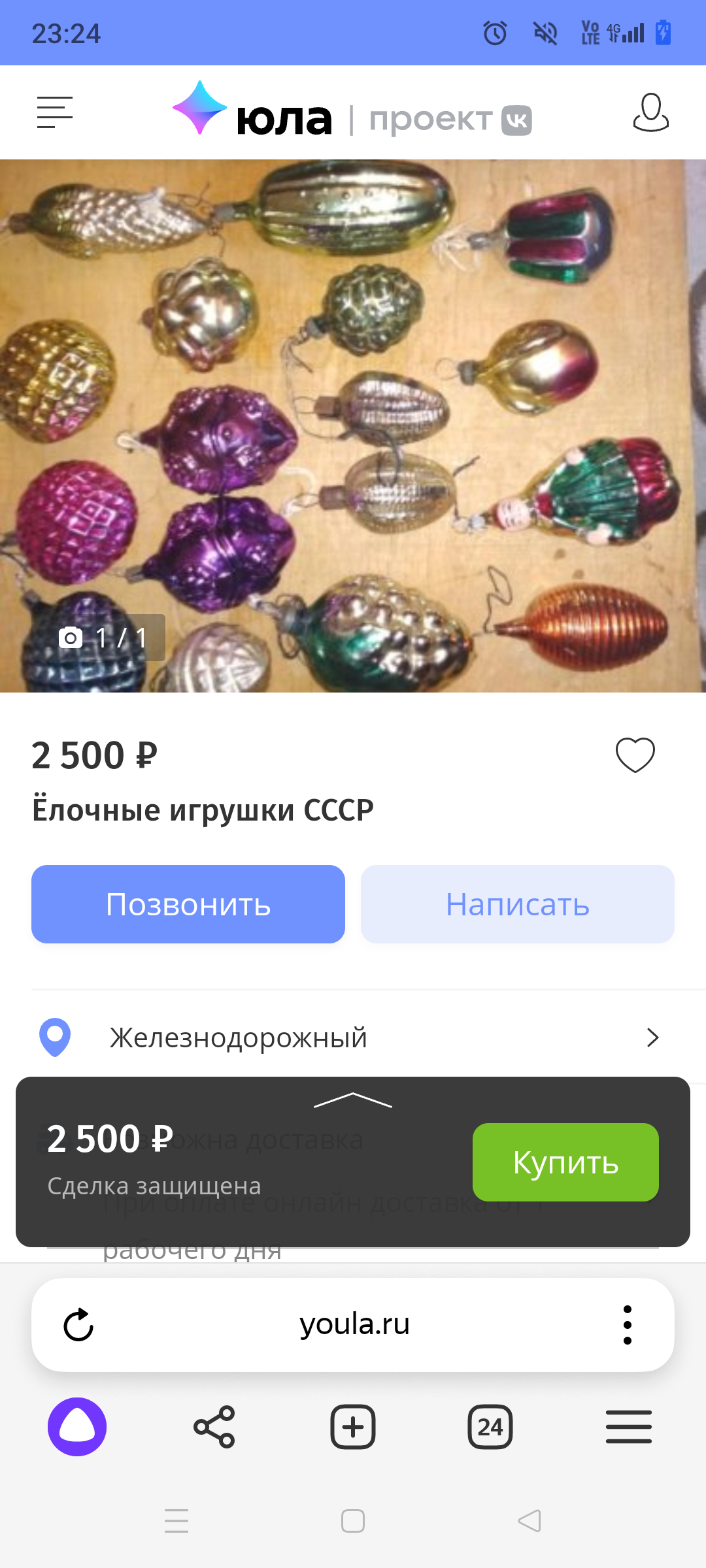Viewport: 706px width, 1568px height.
Task: Call the seller with Позвонить
Action: click(188, 904)
